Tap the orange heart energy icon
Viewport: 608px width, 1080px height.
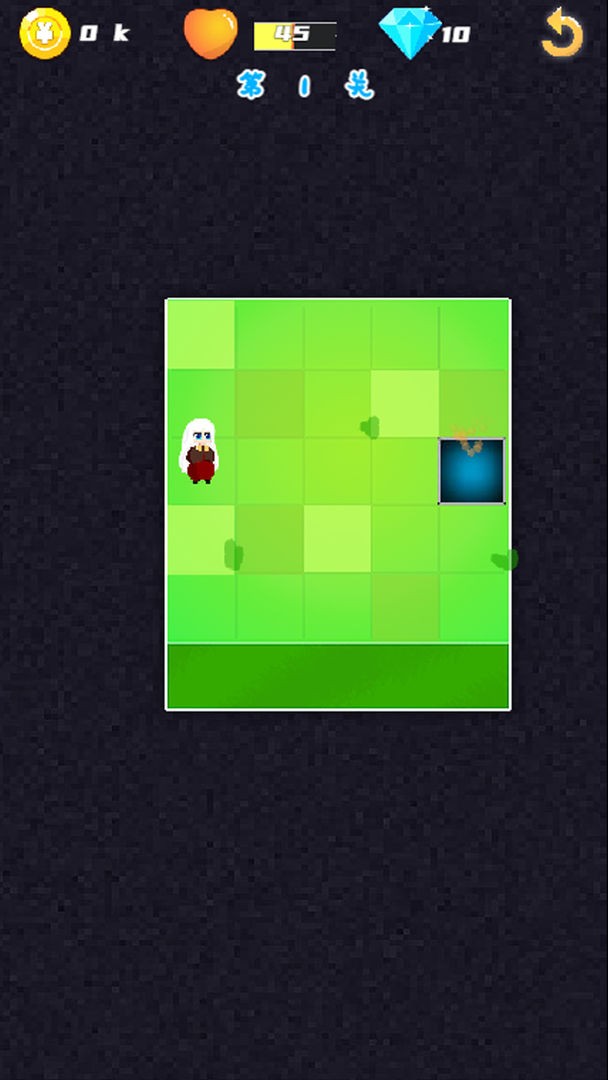pyautogui.click(x=211, y=33)
